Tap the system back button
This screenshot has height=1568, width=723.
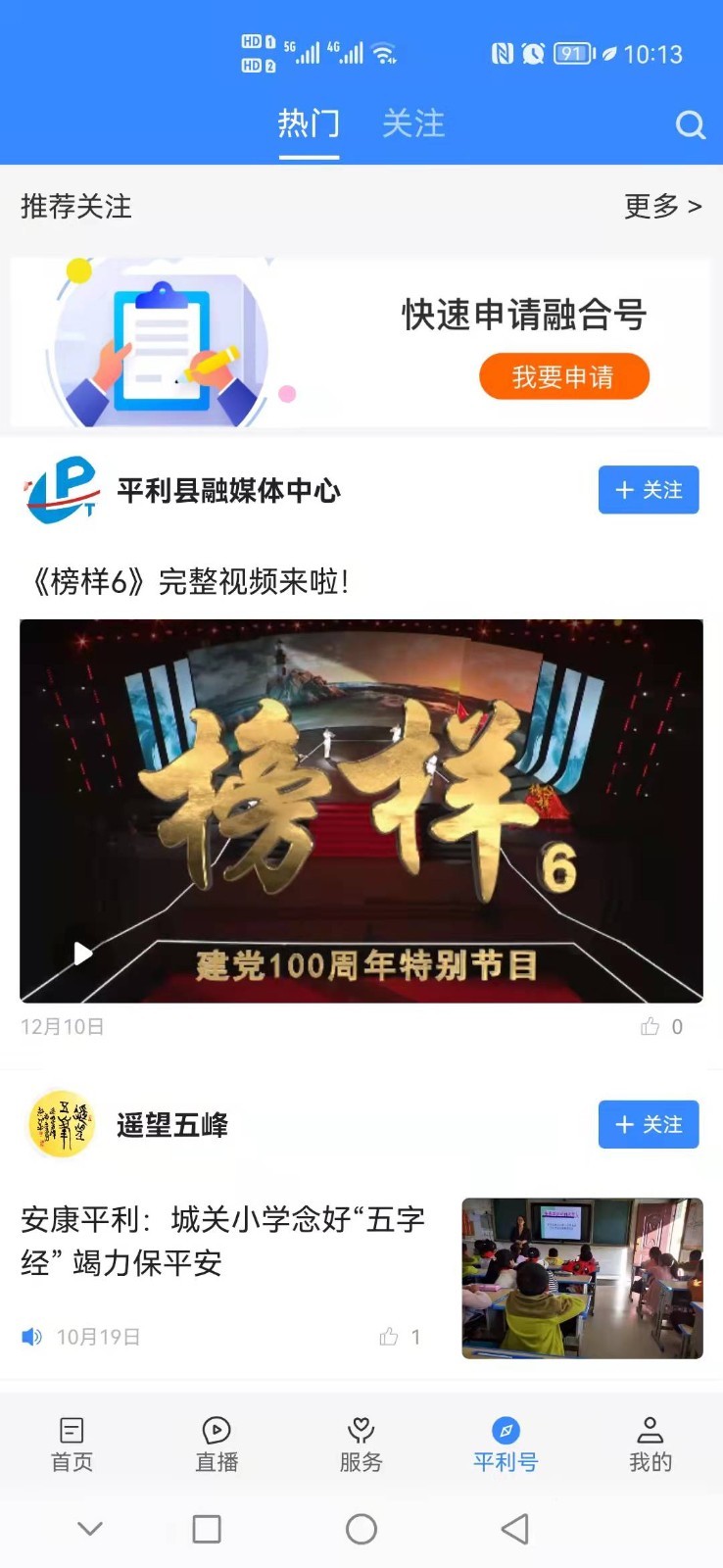click(x=514, y=1529)
